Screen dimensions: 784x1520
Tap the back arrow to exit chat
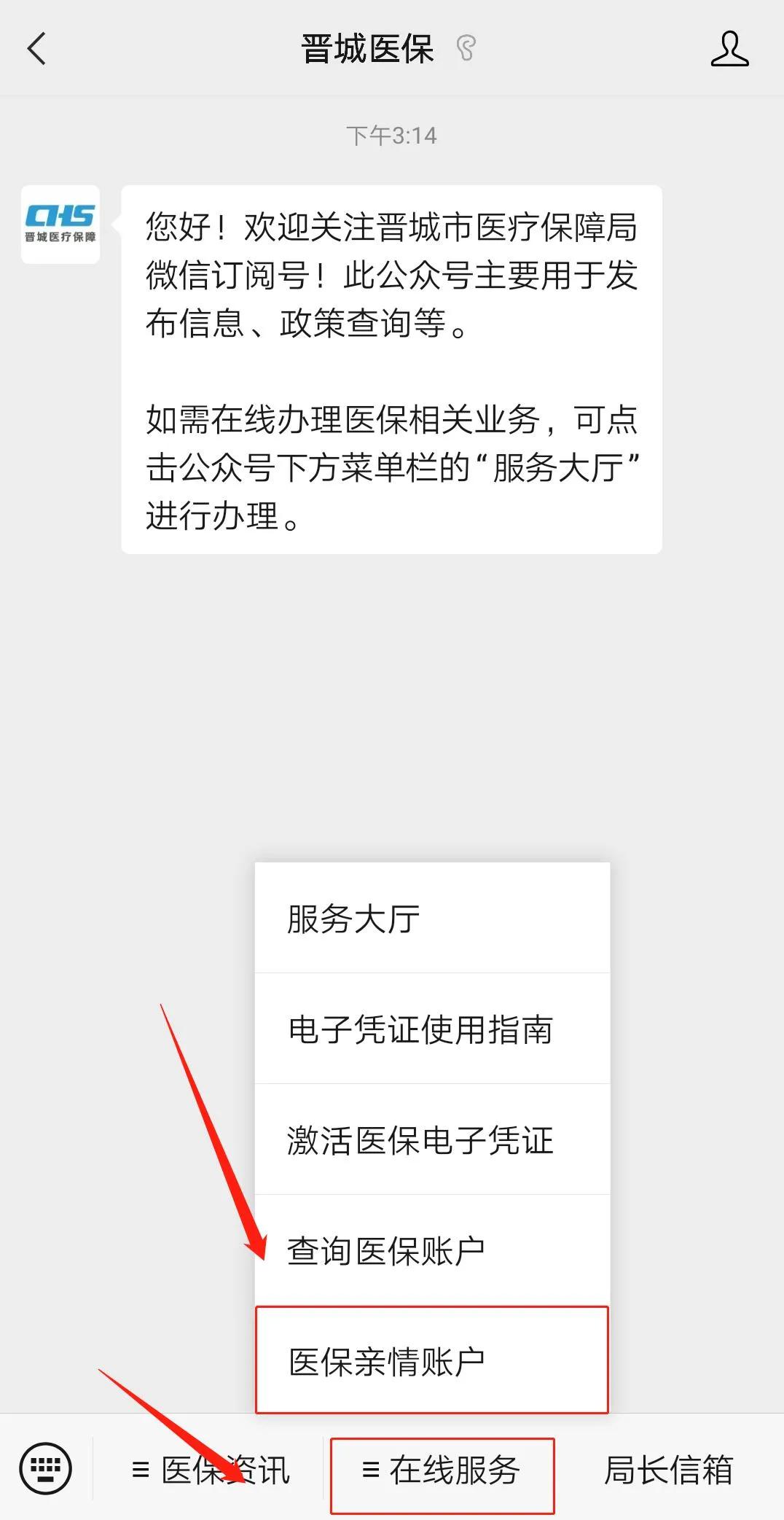35,50
